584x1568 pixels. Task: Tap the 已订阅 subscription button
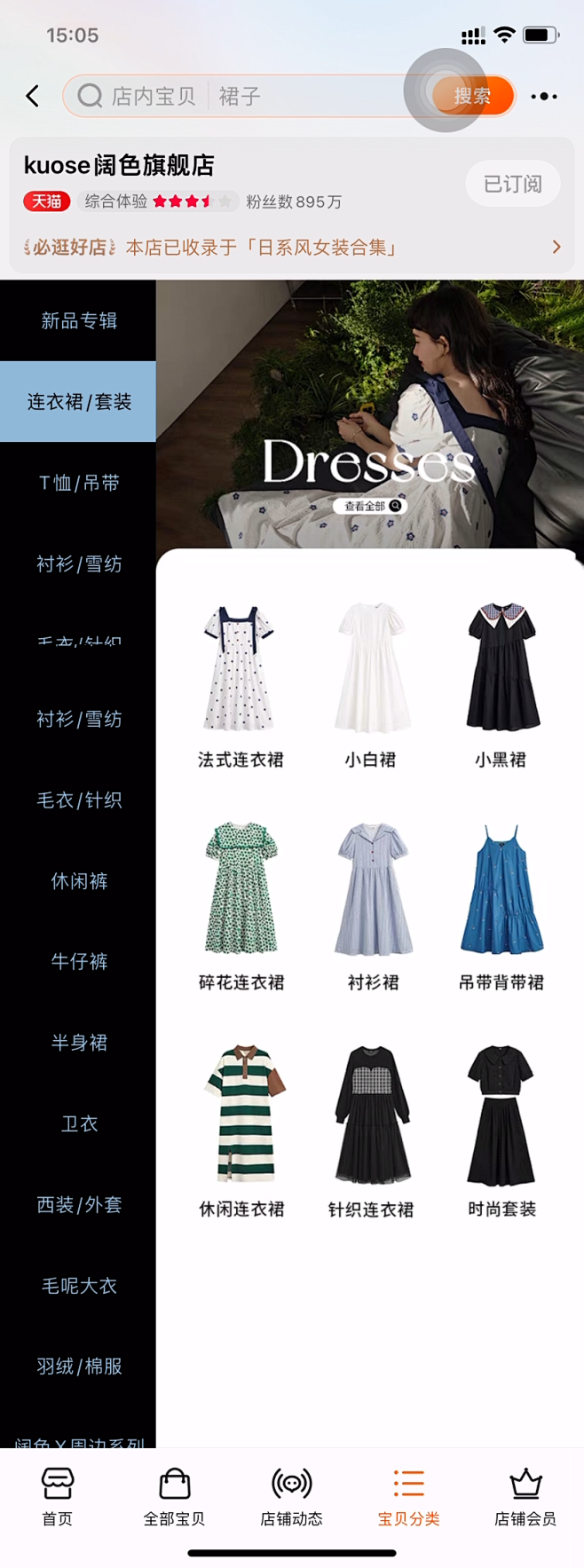click(x=512, y=184)
